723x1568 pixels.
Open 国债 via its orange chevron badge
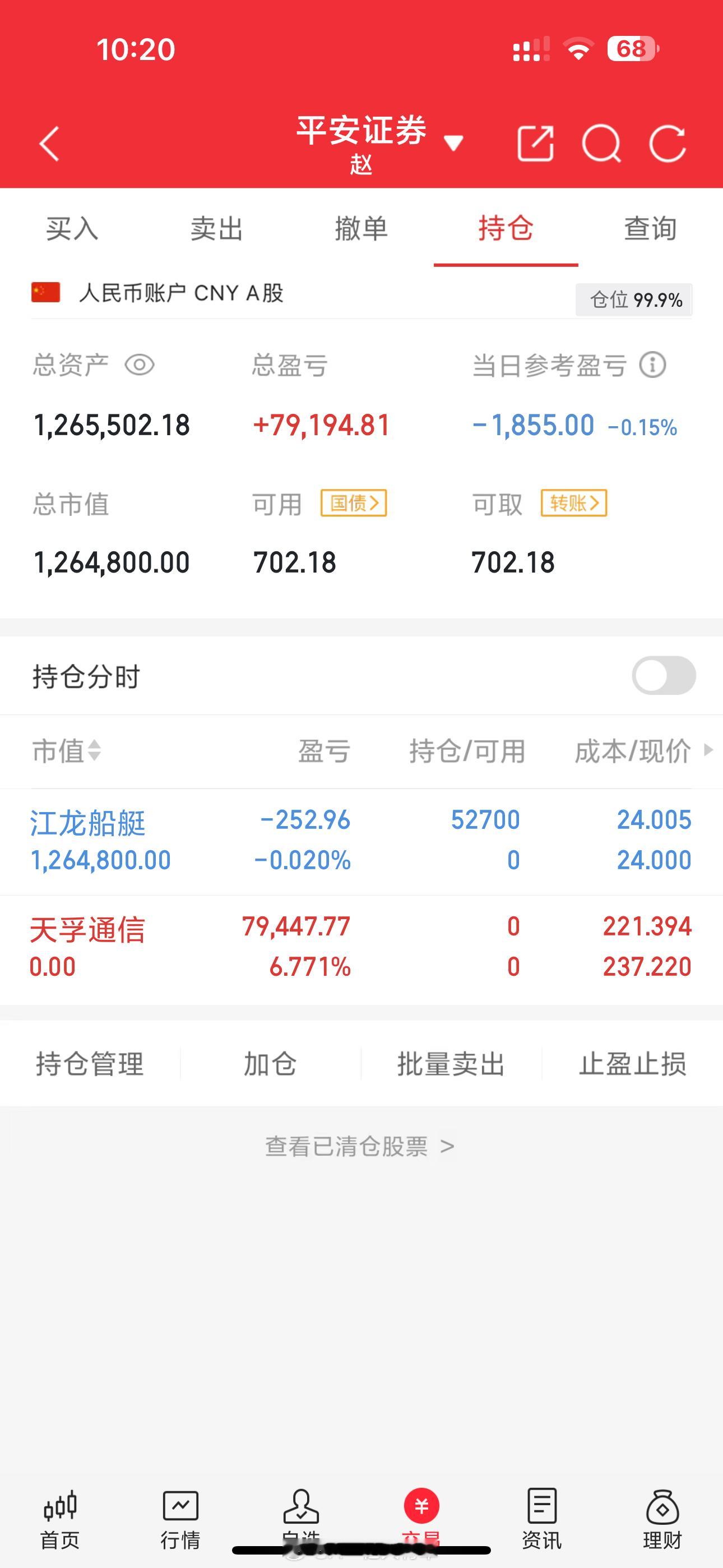(354, 503)
